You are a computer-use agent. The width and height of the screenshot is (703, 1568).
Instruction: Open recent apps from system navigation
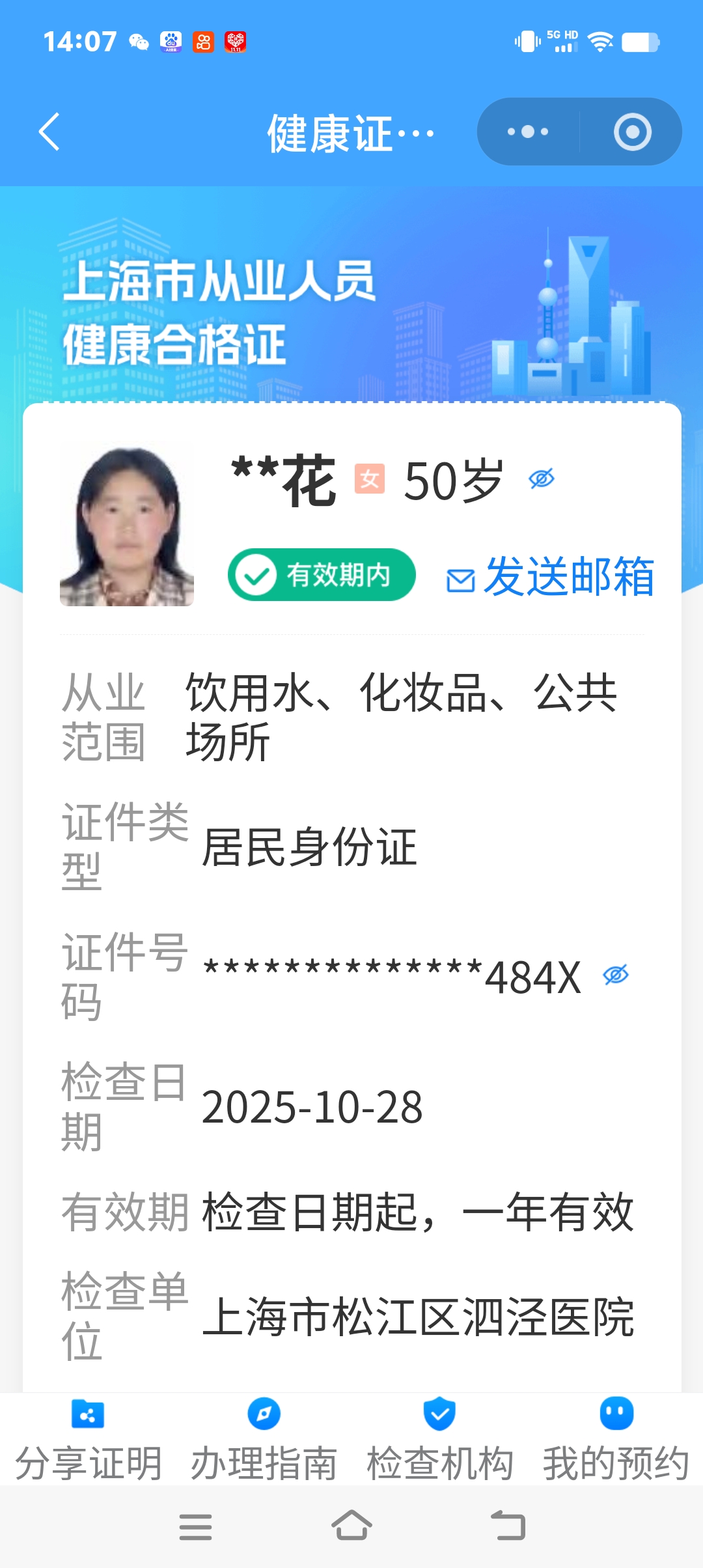pyautogui.click(x=195, y=1526)
